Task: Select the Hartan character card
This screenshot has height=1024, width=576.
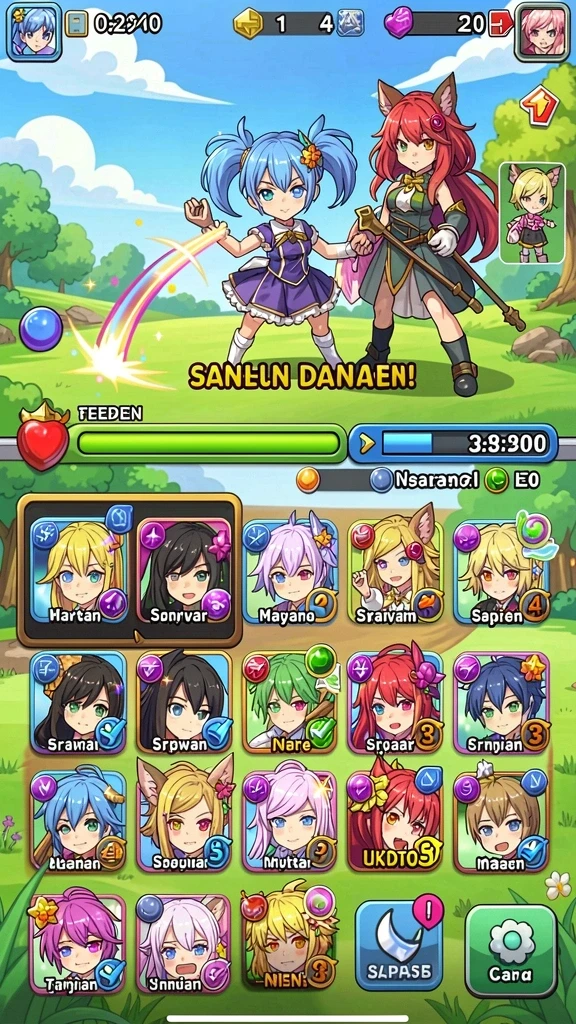Action: (x=78, y=569)
